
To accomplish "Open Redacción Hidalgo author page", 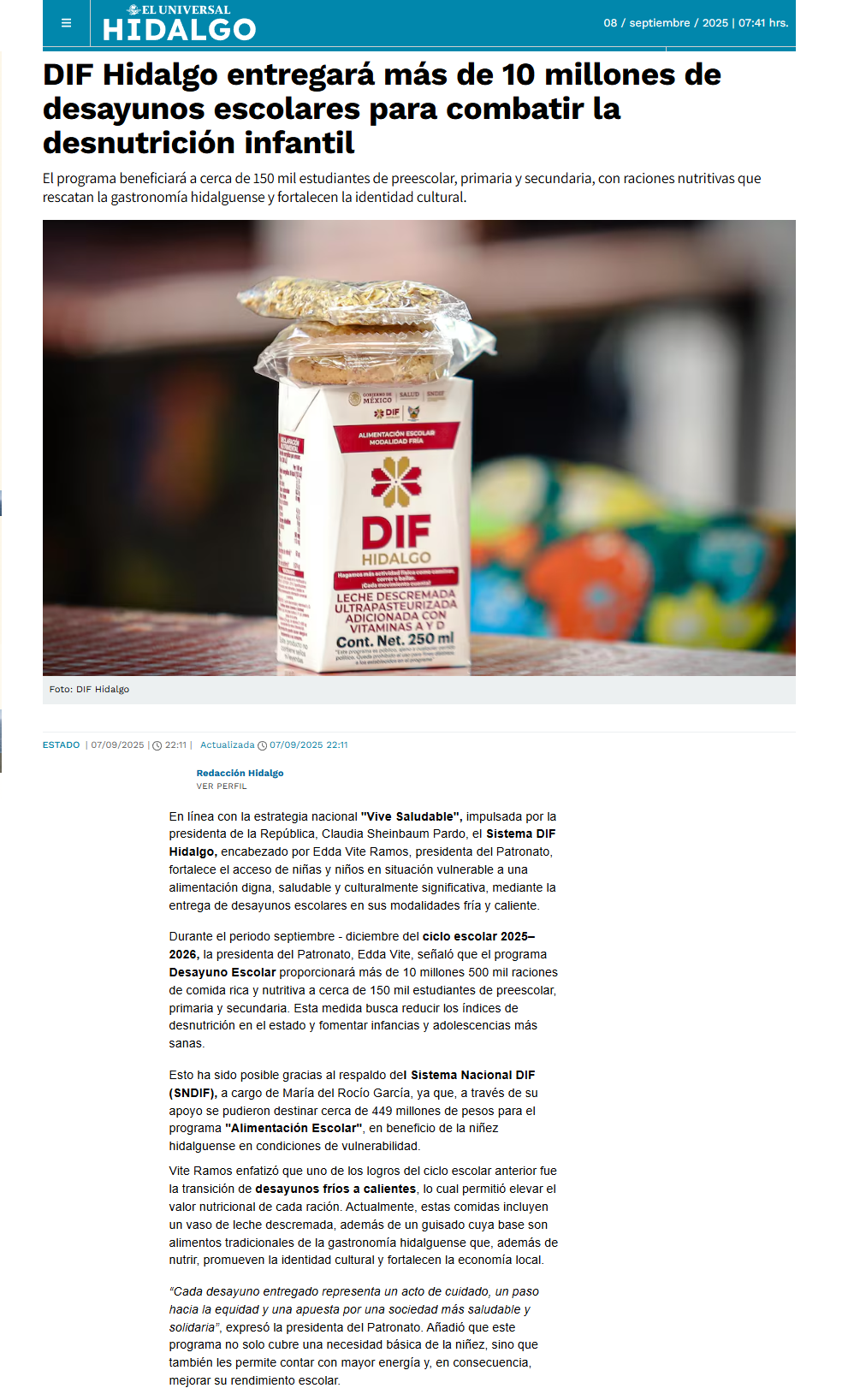I will pyautogui.click(x=240, y=773).
